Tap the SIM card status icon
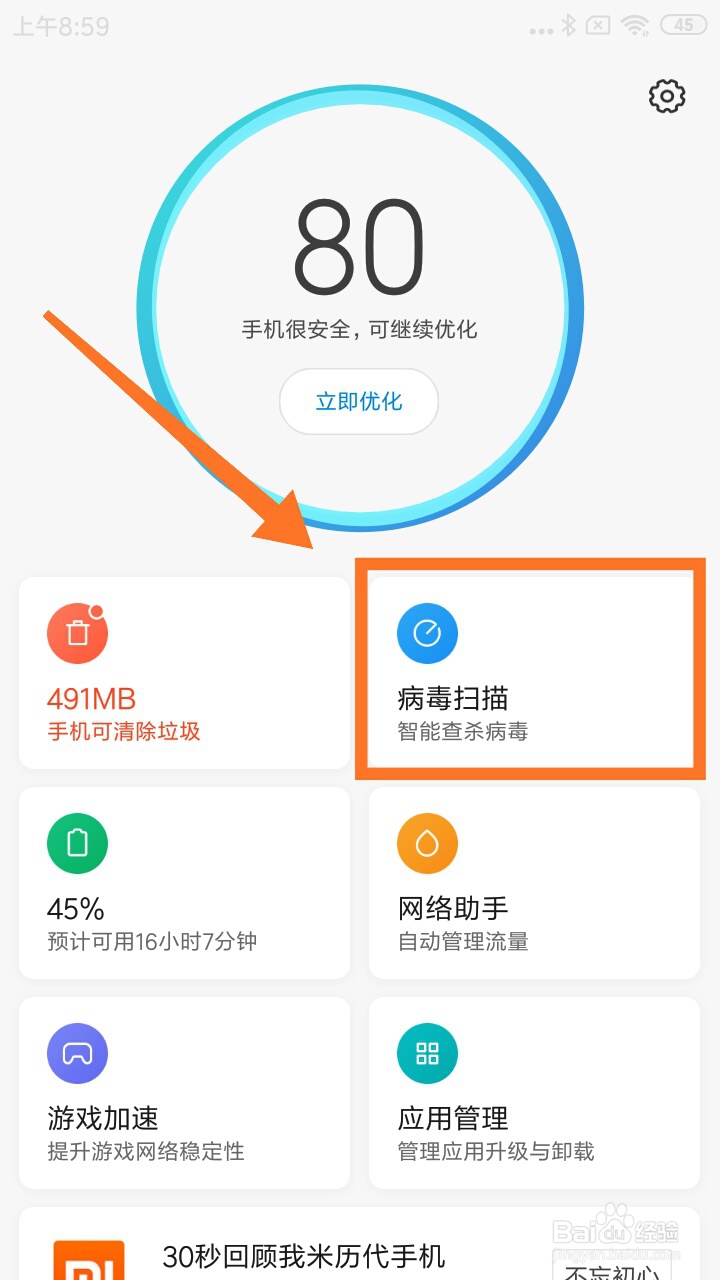Viewport: 720px width, 1280px height. (x=598, y=26)
